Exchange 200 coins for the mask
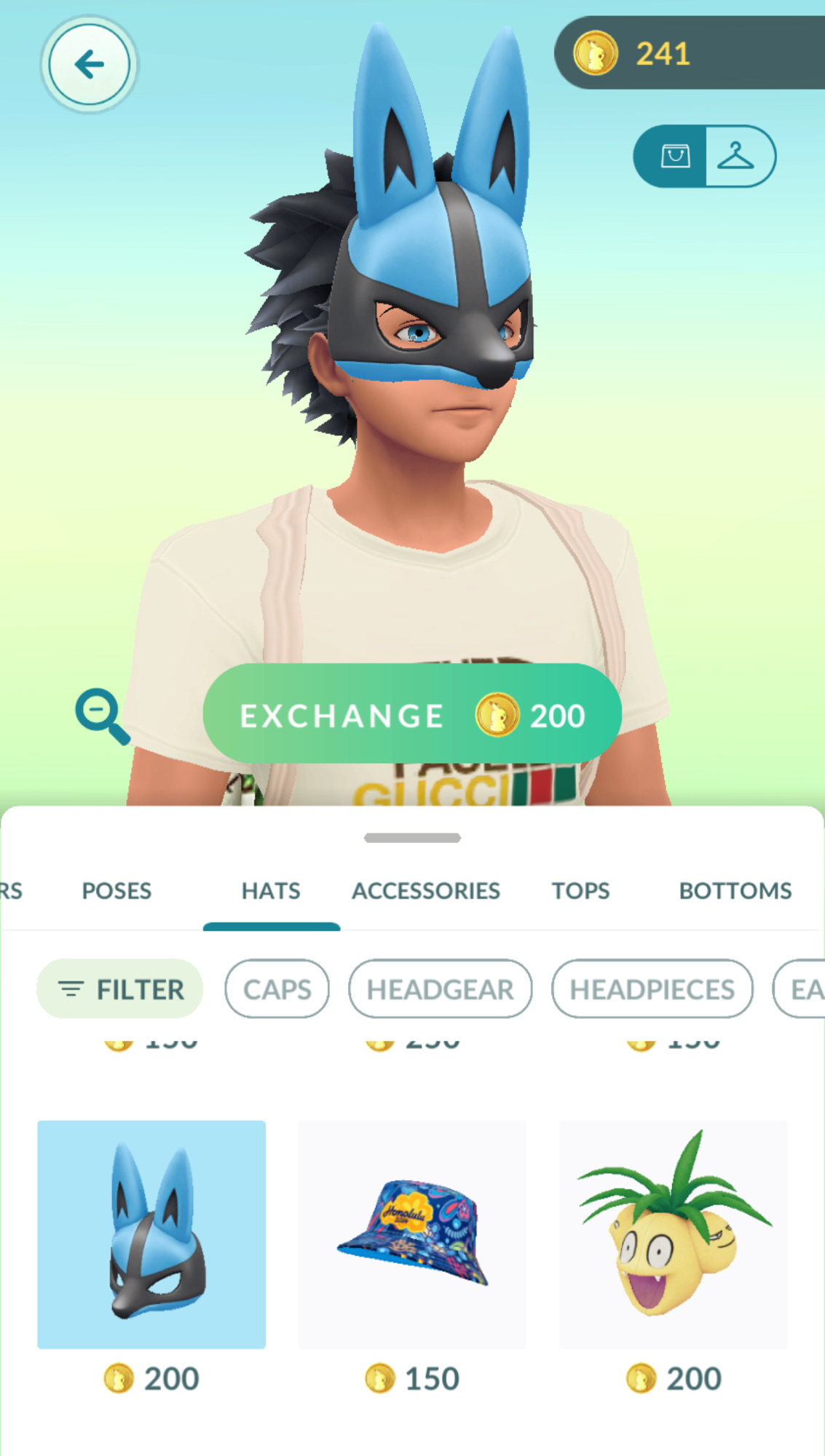825x1456 pixels. tap(412, 714)
